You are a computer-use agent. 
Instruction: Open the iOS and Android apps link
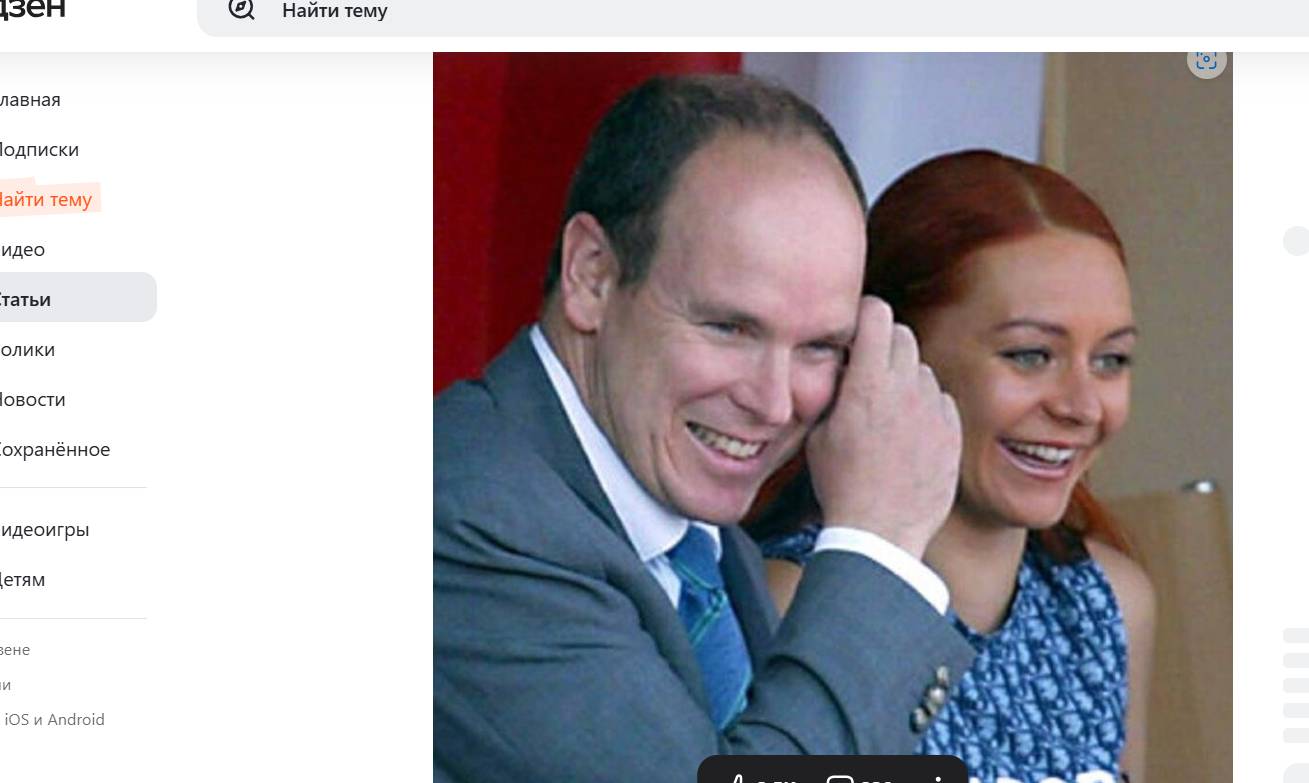[x=54, y=720]
